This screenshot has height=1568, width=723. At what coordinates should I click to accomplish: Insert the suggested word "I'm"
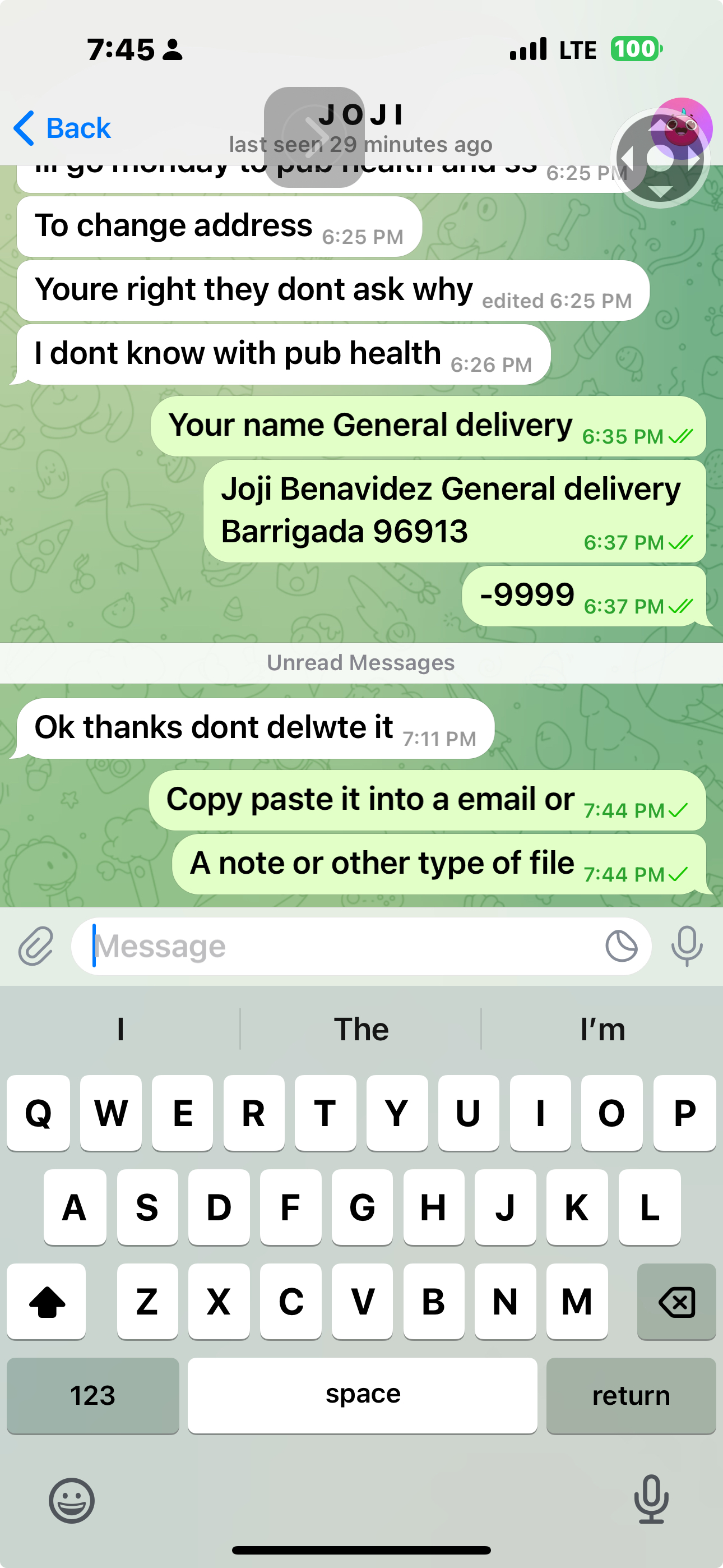(x=602, y=1029)
